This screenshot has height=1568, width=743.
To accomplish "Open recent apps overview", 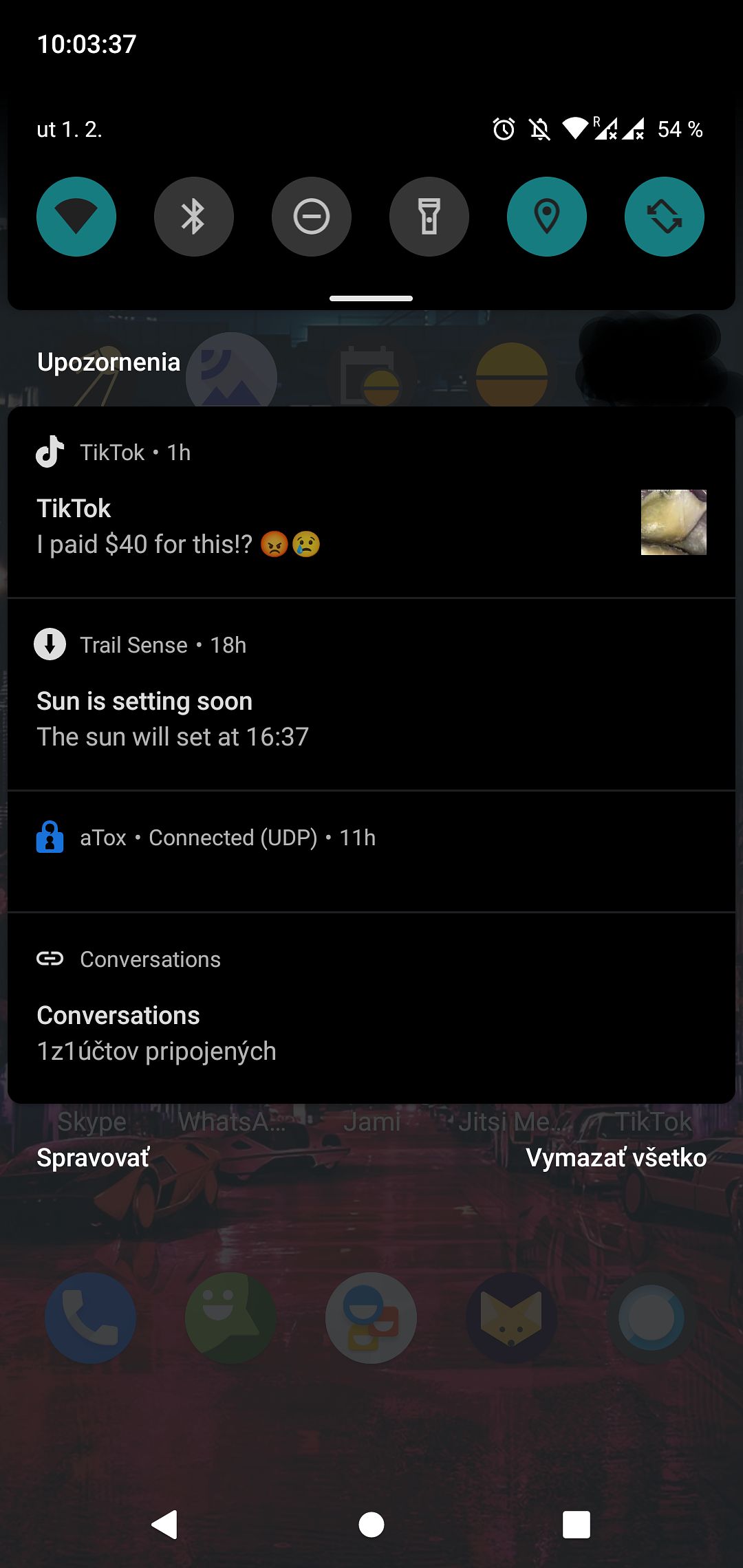I will [577, 1525].
